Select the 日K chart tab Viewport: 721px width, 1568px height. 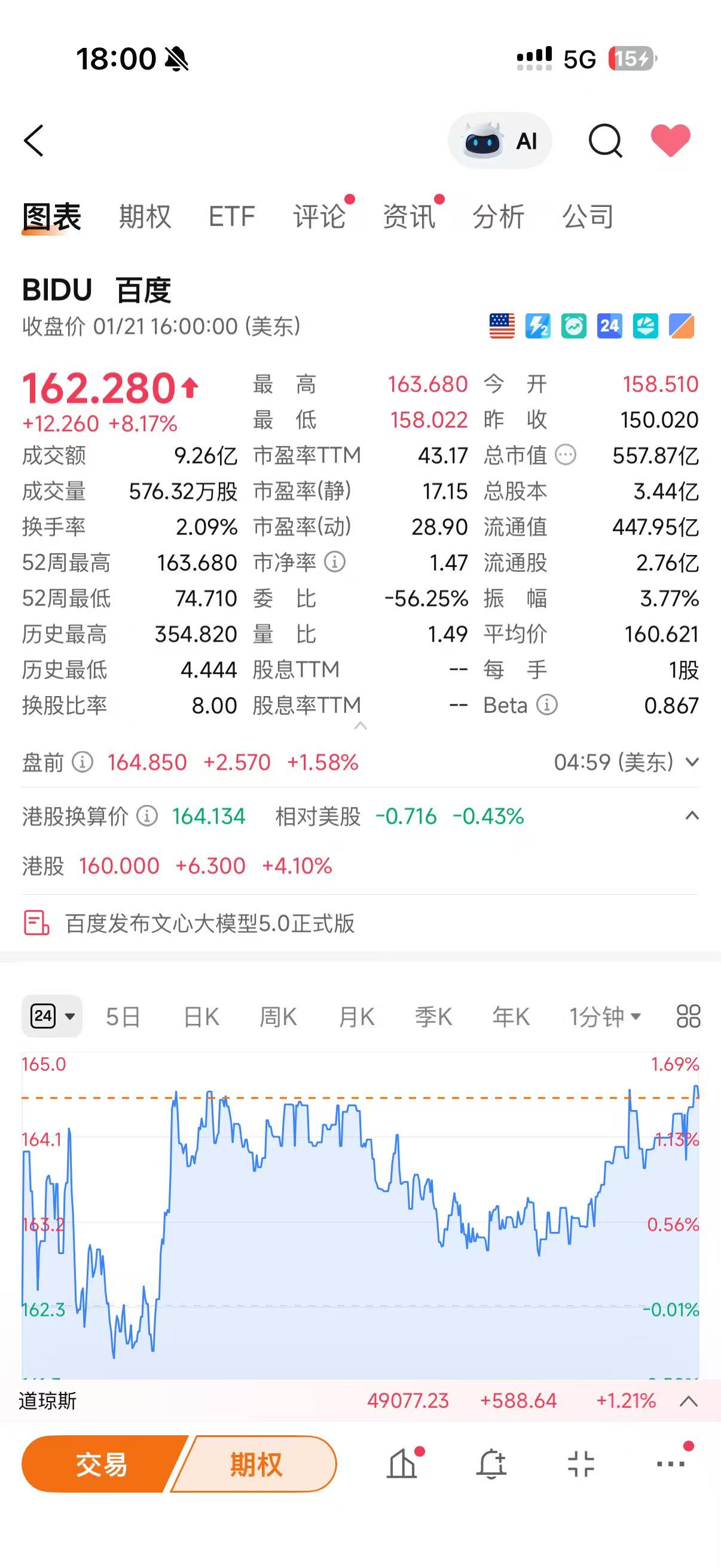201,1015
